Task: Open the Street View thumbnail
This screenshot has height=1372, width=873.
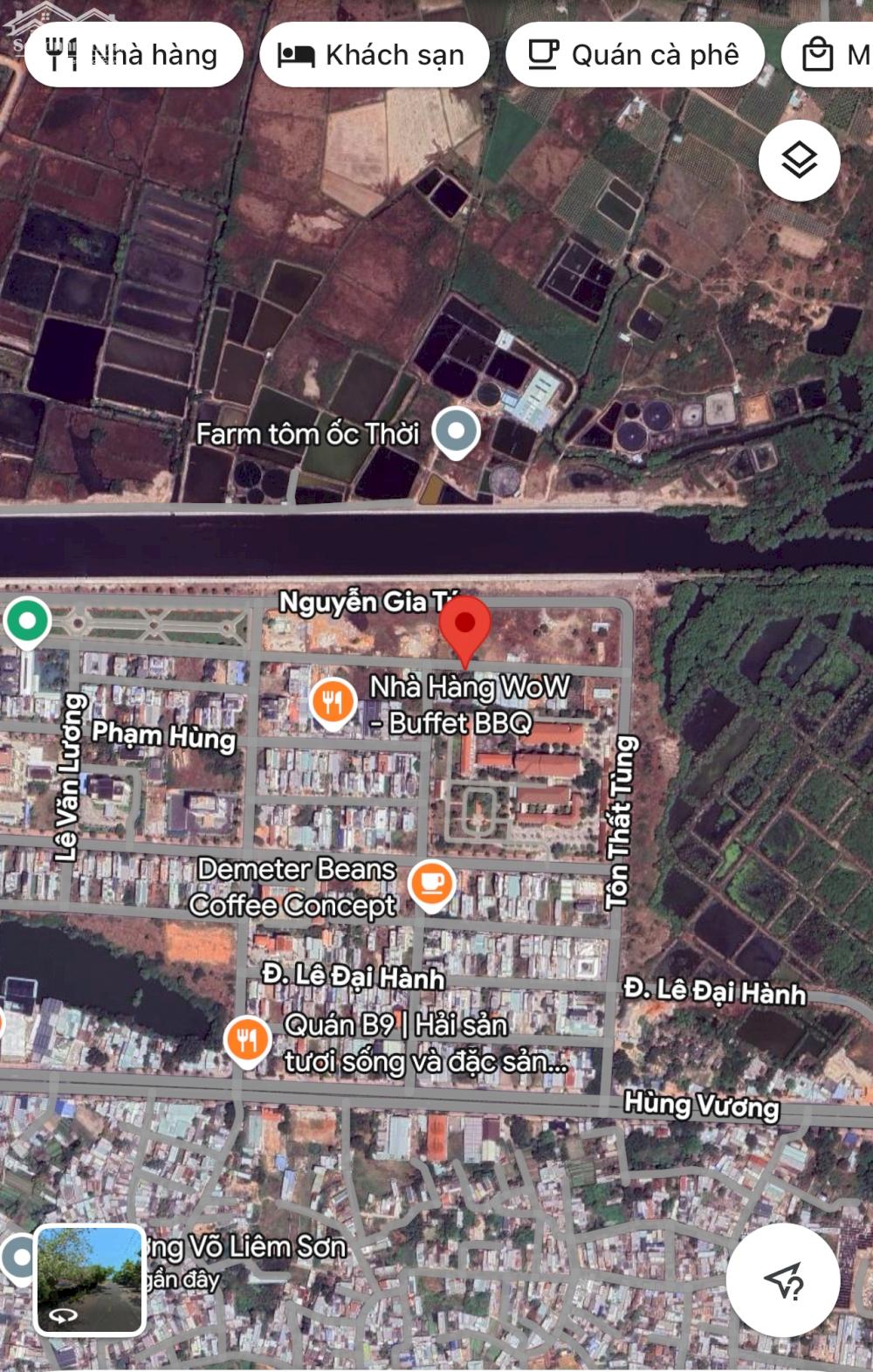Action: tap(89, 1279)
